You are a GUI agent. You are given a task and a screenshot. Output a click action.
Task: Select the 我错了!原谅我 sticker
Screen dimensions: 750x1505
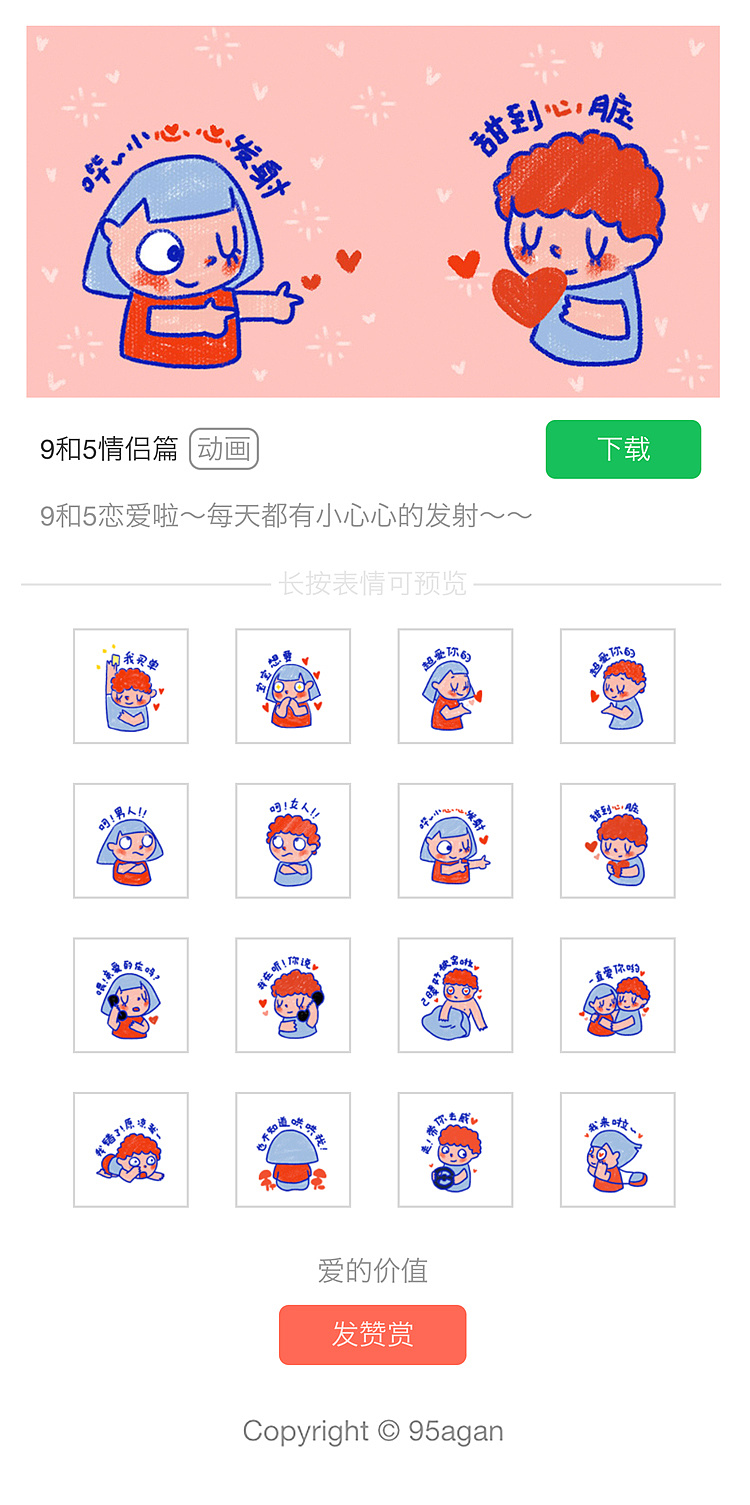131,1150
